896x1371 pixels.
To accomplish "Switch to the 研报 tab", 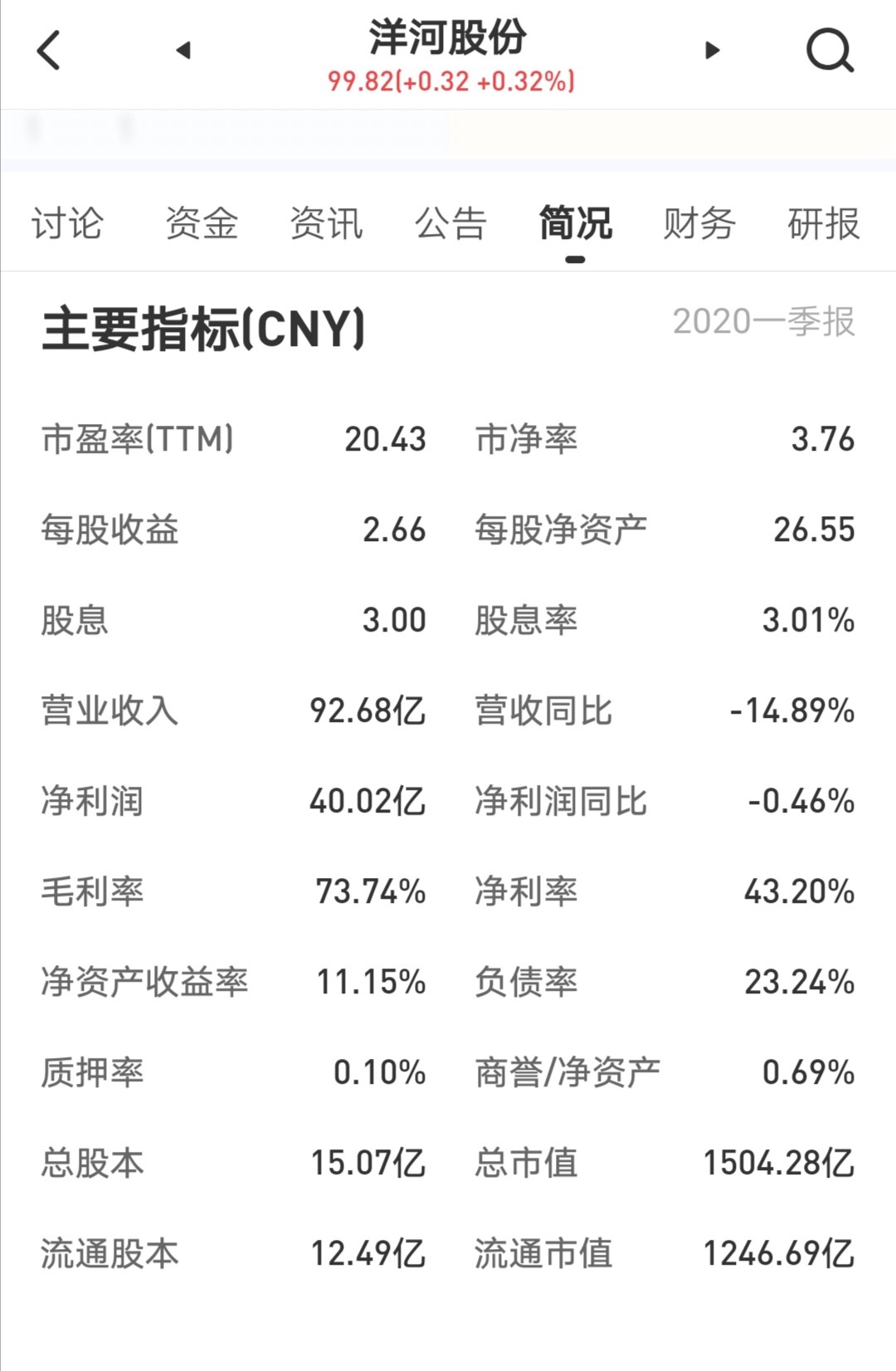I will 823,223.
